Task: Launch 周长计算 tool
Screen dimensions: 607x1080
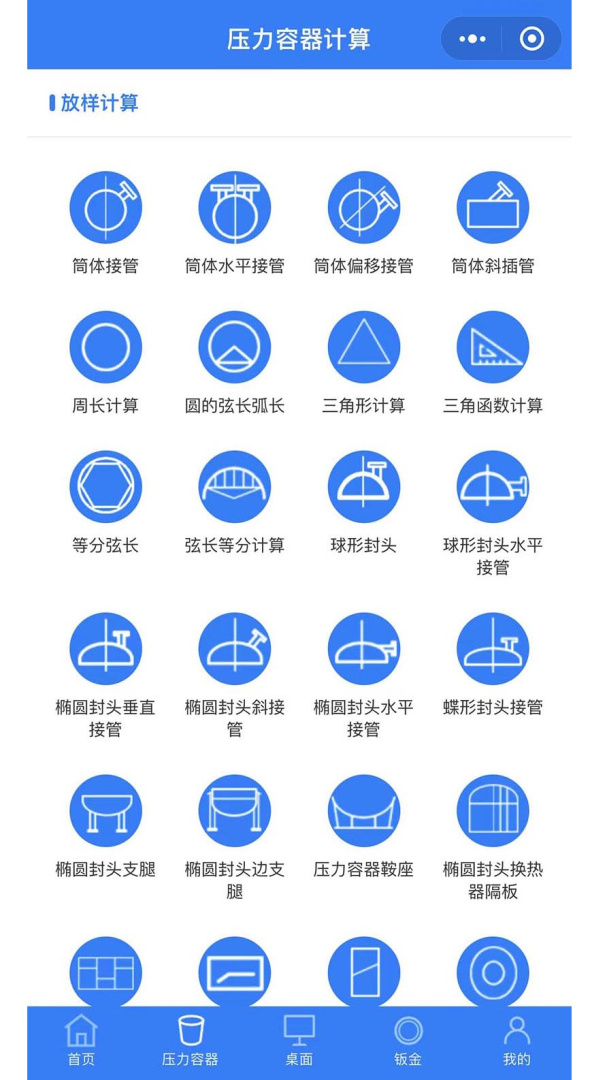Action: (x=105, y=348)
